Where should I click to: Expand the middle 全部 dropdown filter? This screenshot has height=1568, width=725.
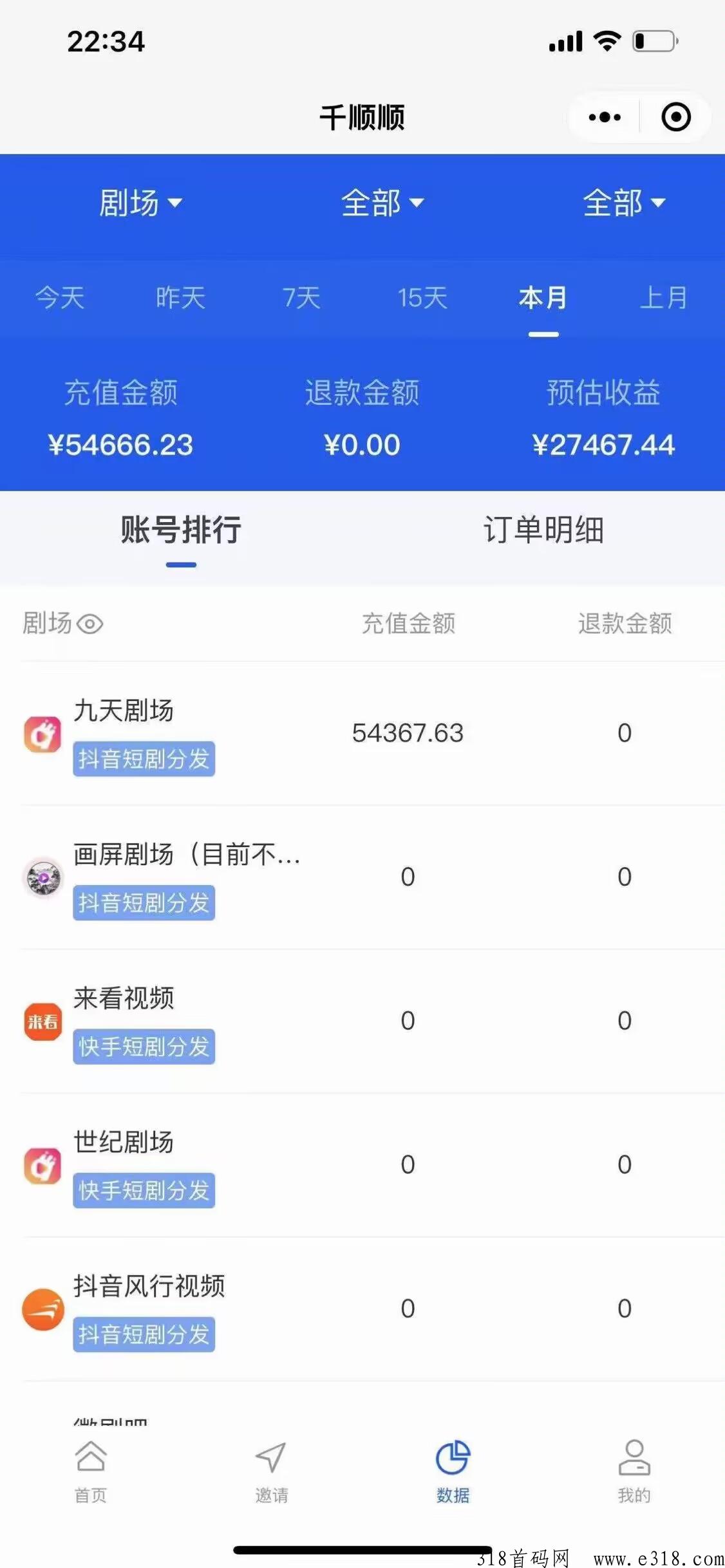pos(382,203)
